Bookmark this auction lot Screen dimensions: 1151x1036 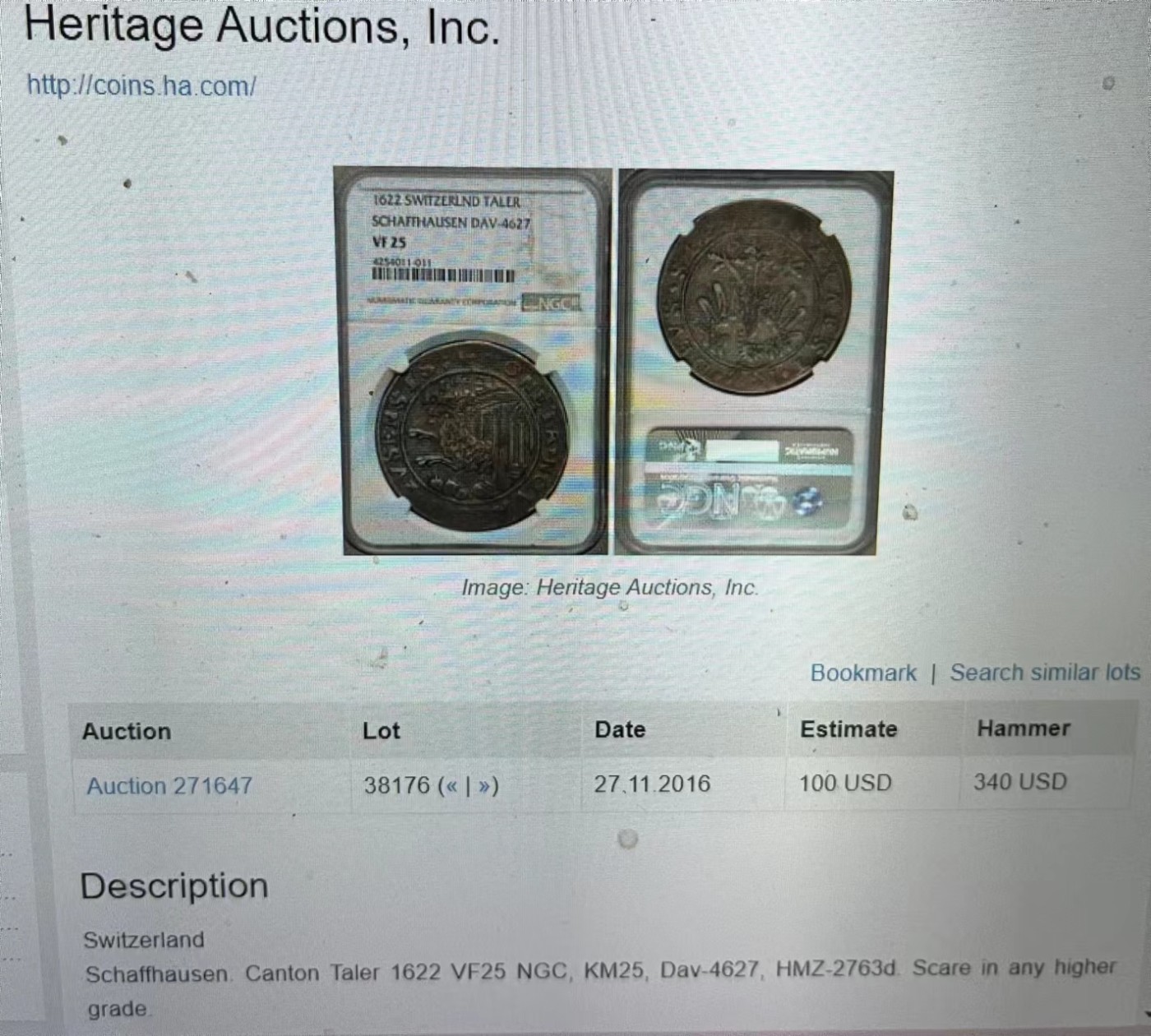tap(862, 673)
